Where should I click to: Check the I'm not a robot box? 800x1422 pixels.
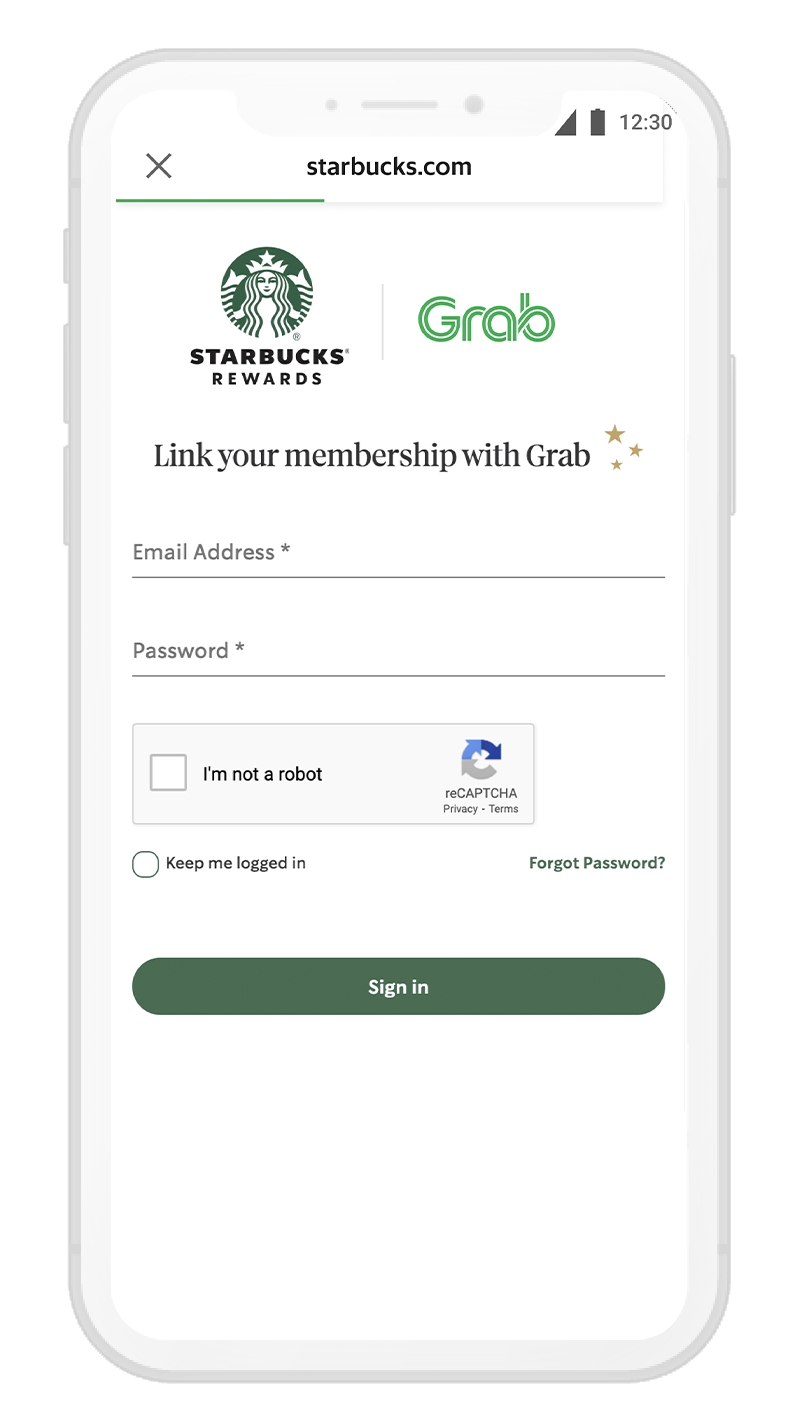[x=168, y=773]
